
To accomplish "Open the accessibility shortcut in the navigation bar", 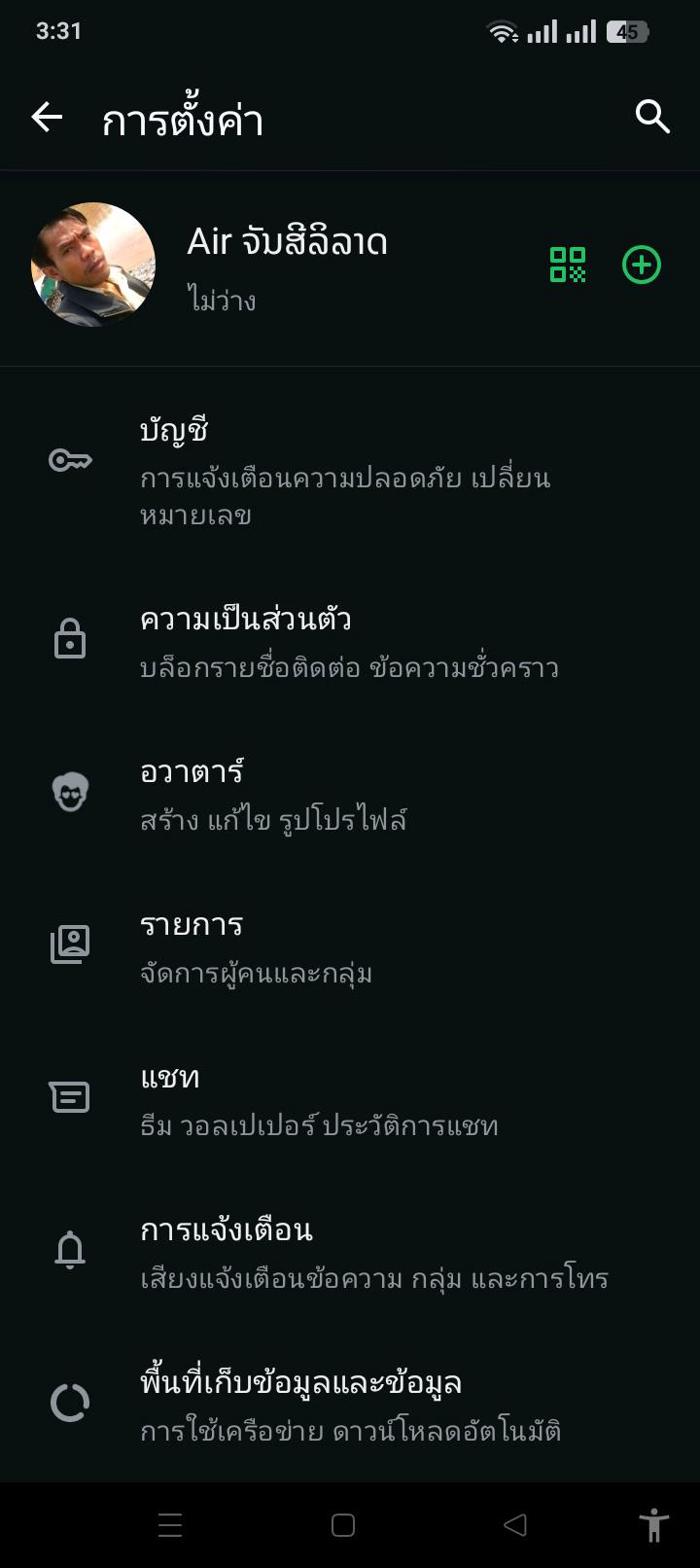I will (654, 1525).
